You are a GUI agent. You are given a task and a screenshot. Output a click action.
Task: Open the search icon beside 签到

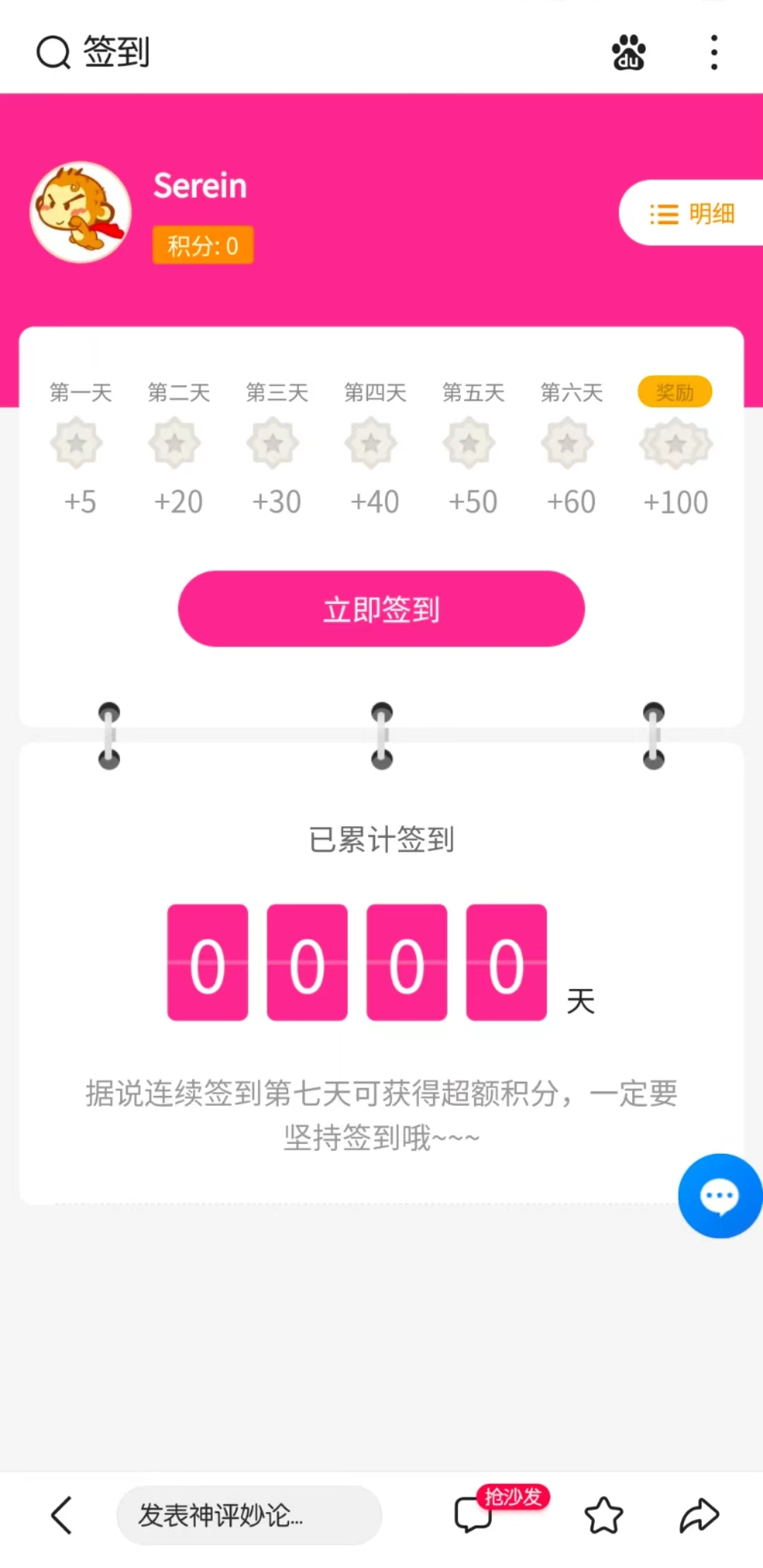[x=53, y=52]
